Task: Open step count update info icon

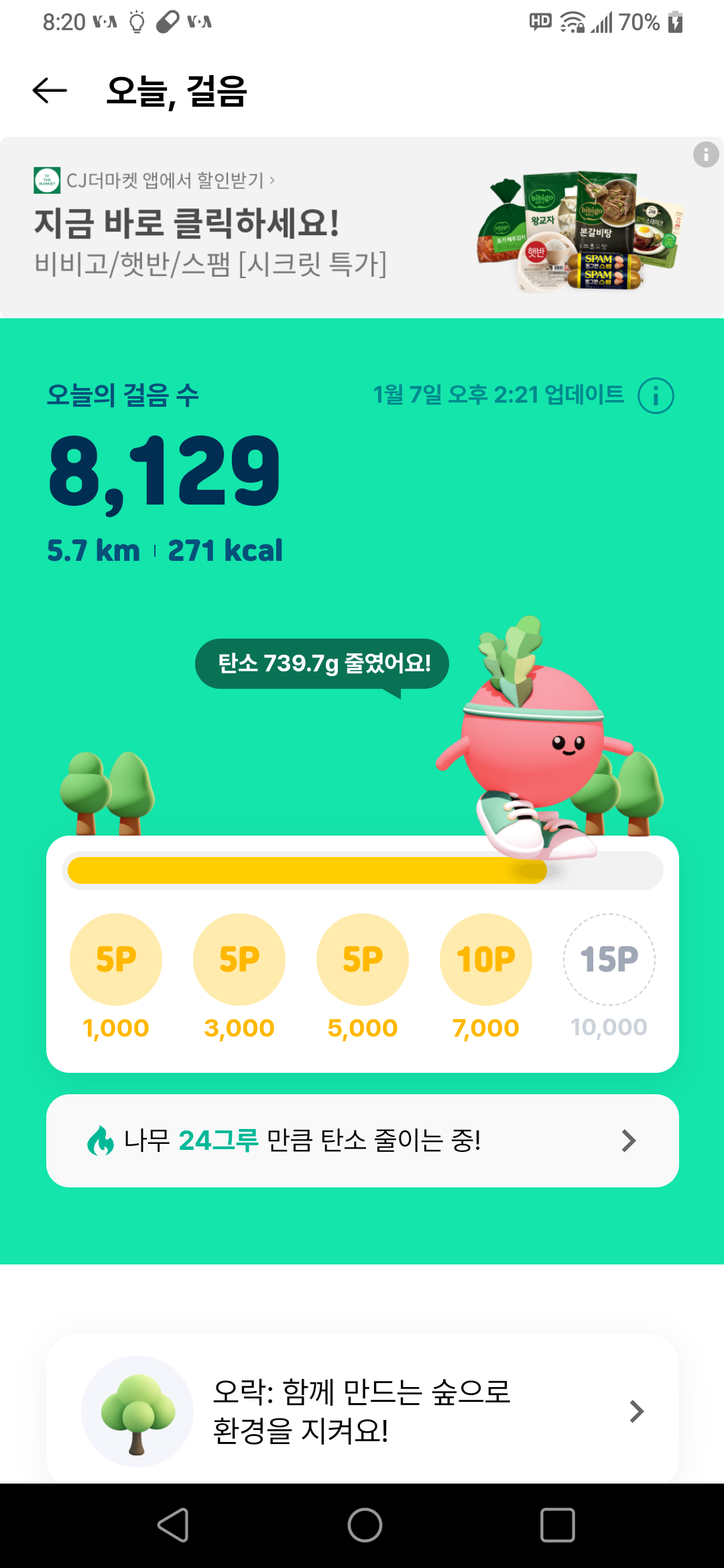Action: [x=655, y=395]
